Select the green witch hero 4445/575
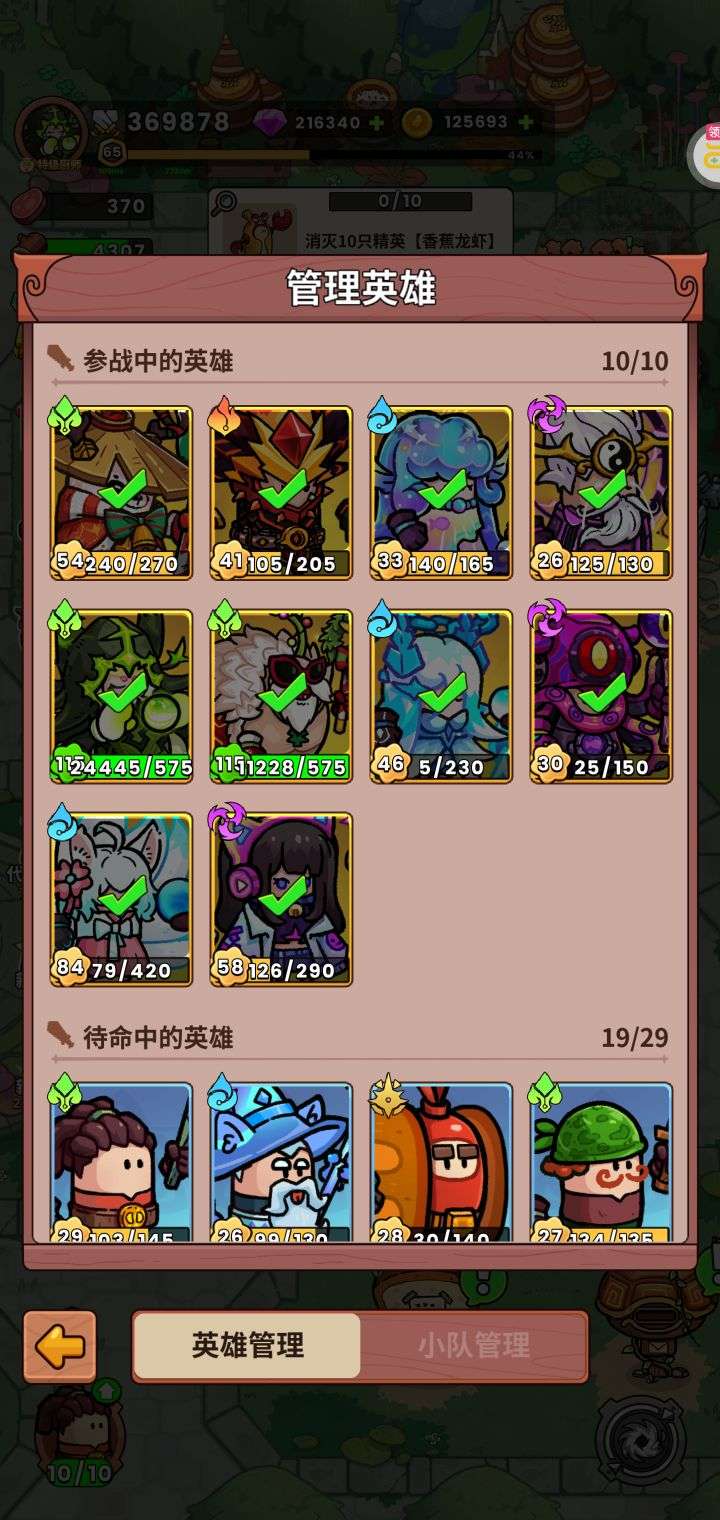The height and width of the screenshot is (1520, 720). tap(121, 695)
